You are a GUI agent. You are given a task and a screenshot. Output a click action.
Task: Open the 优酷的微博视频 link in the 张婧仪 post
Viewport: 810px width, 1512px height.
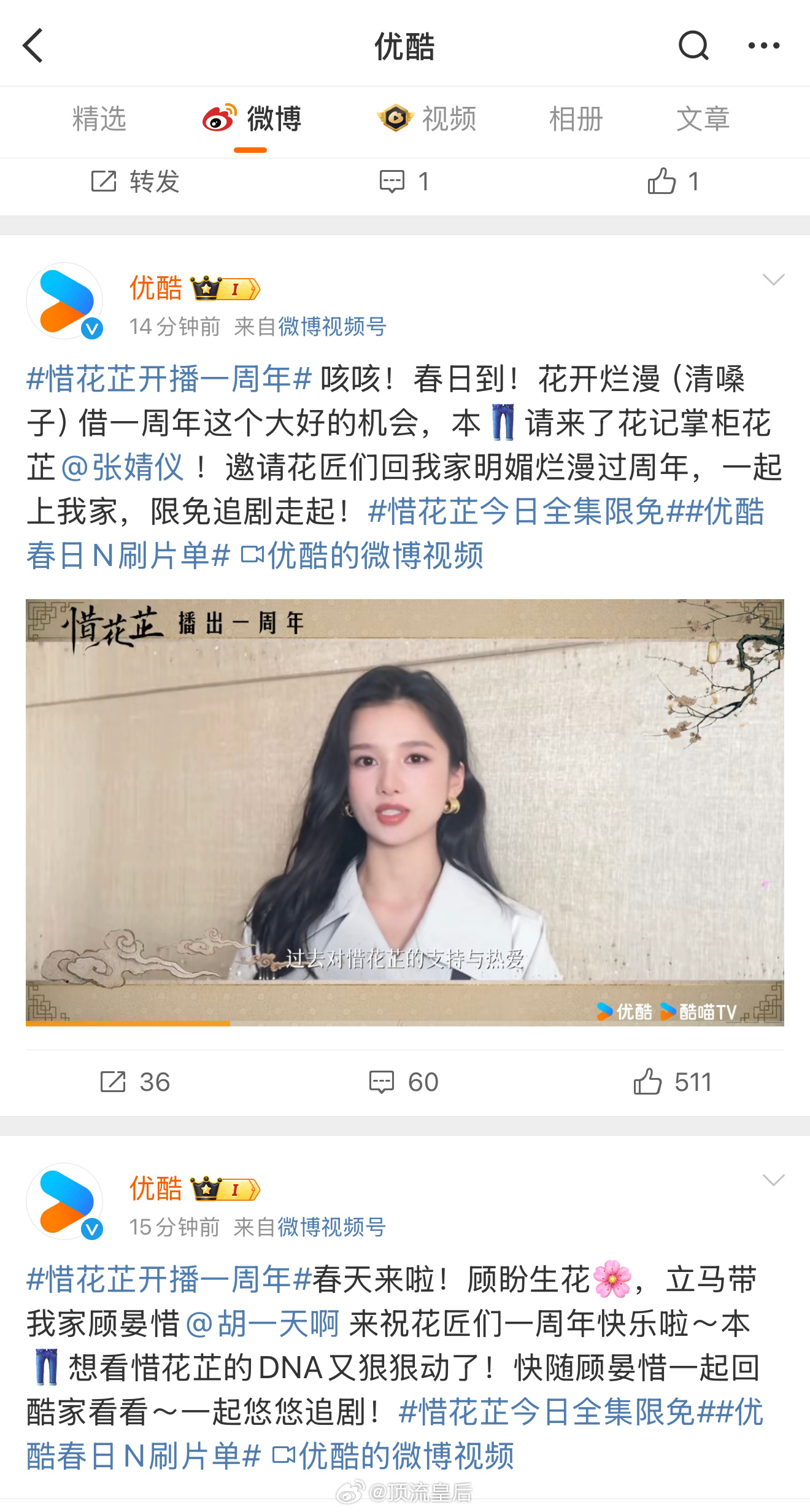click(x=362, y=556)
